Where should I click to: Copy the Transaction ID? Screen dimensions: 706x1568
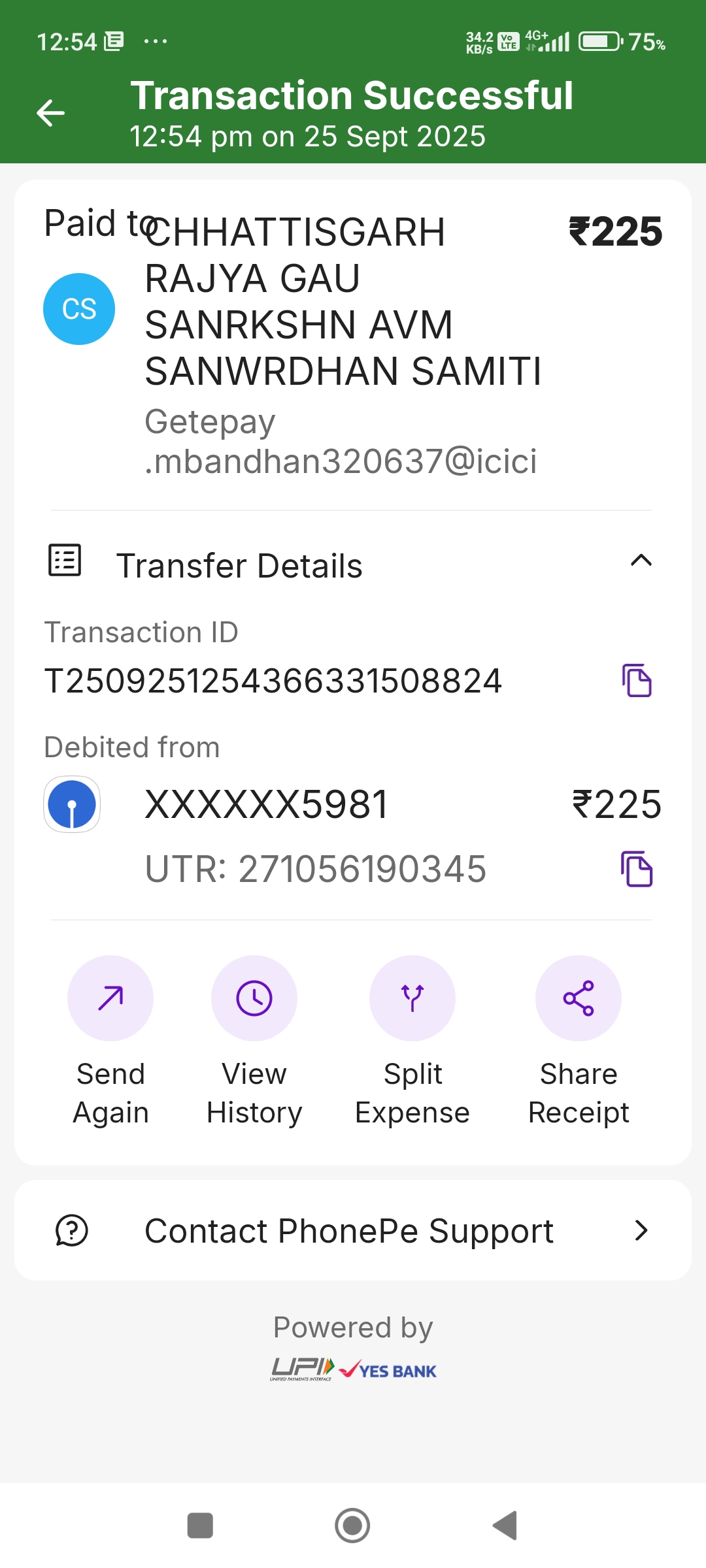[637, 681]
